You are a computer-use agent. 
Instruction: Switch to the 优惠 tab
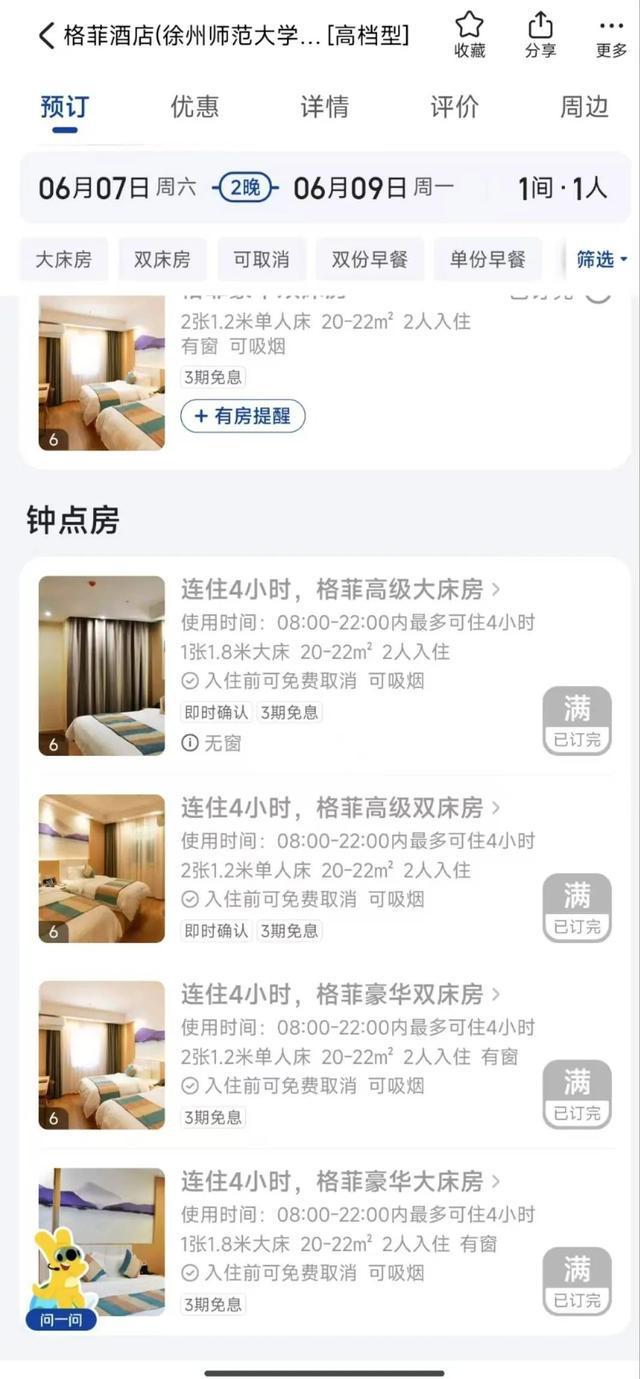tap(194, 107)
